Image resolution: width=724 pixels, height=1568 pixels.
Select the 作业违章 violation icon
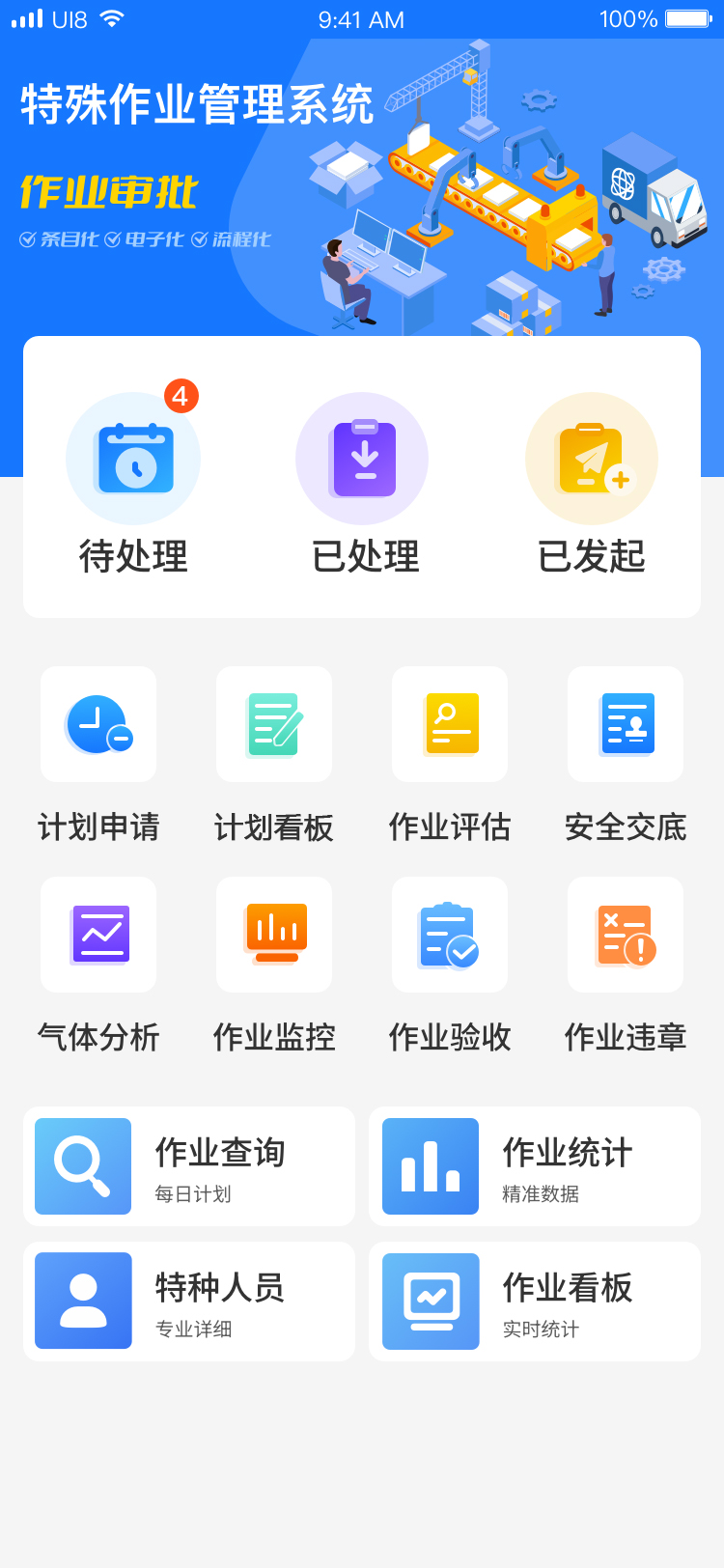(x=625, y=935)
